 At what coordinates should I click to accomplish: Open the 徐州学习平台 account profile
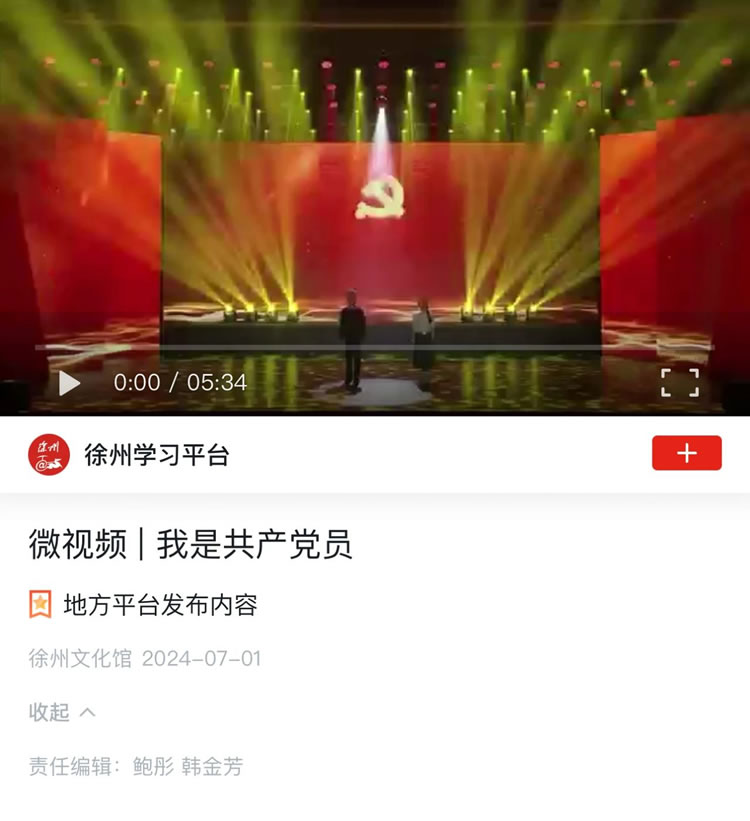pyautogui.click(x=156, y=455)
